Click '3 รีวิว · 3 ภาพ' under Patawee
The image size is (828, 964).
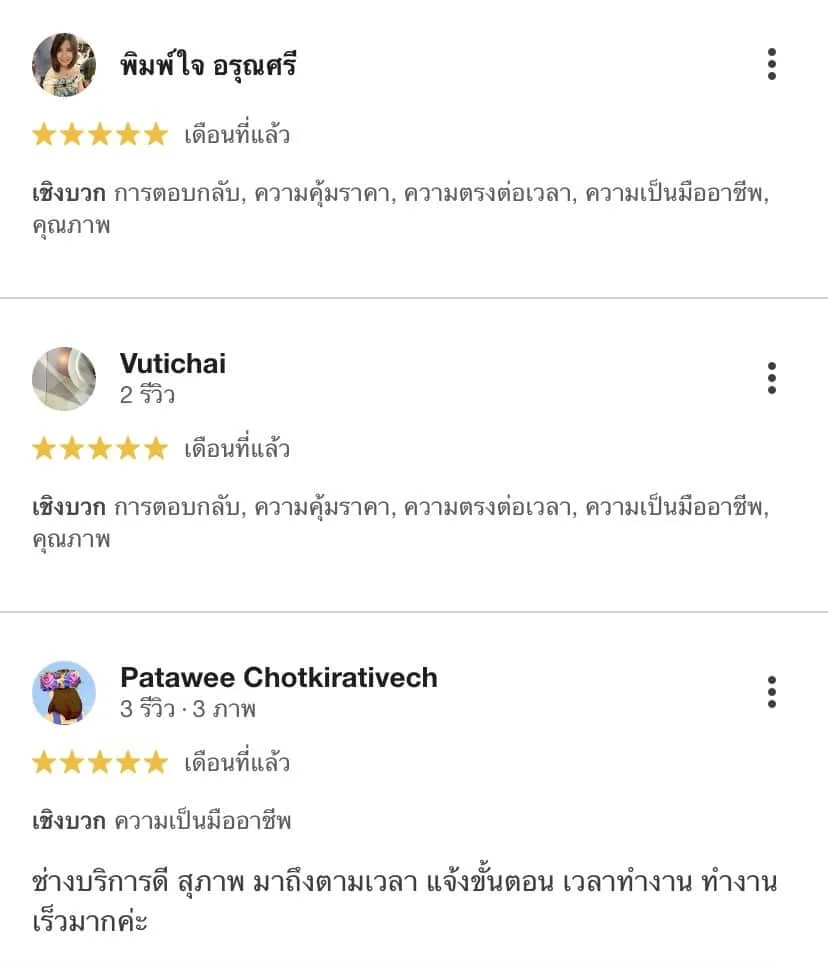186,709
